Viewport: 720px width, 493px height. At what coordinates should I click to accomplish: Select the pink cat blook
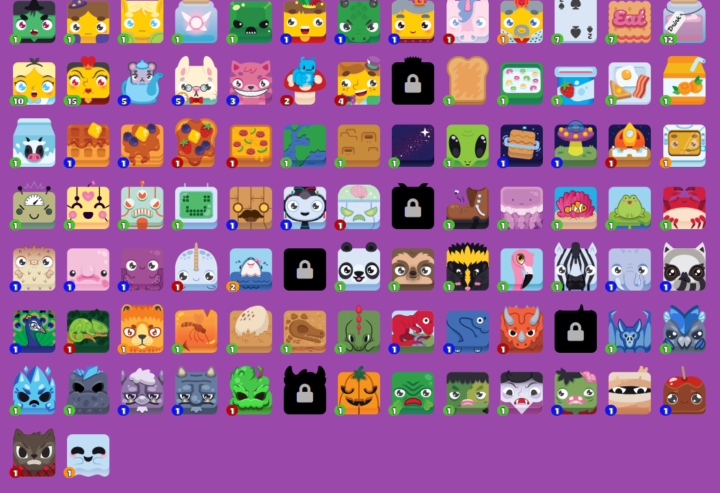250,83
